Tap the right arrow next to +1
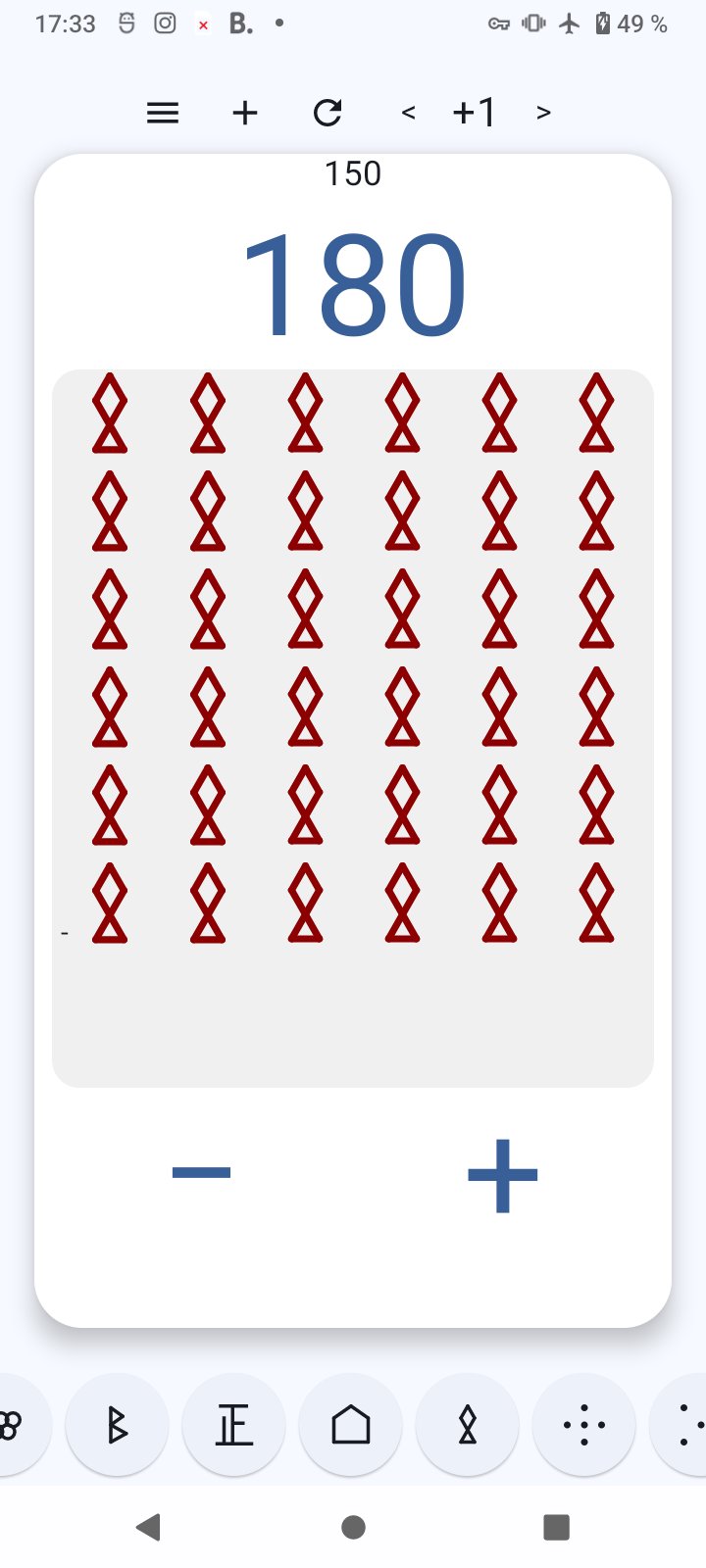 tap(543, 114)
